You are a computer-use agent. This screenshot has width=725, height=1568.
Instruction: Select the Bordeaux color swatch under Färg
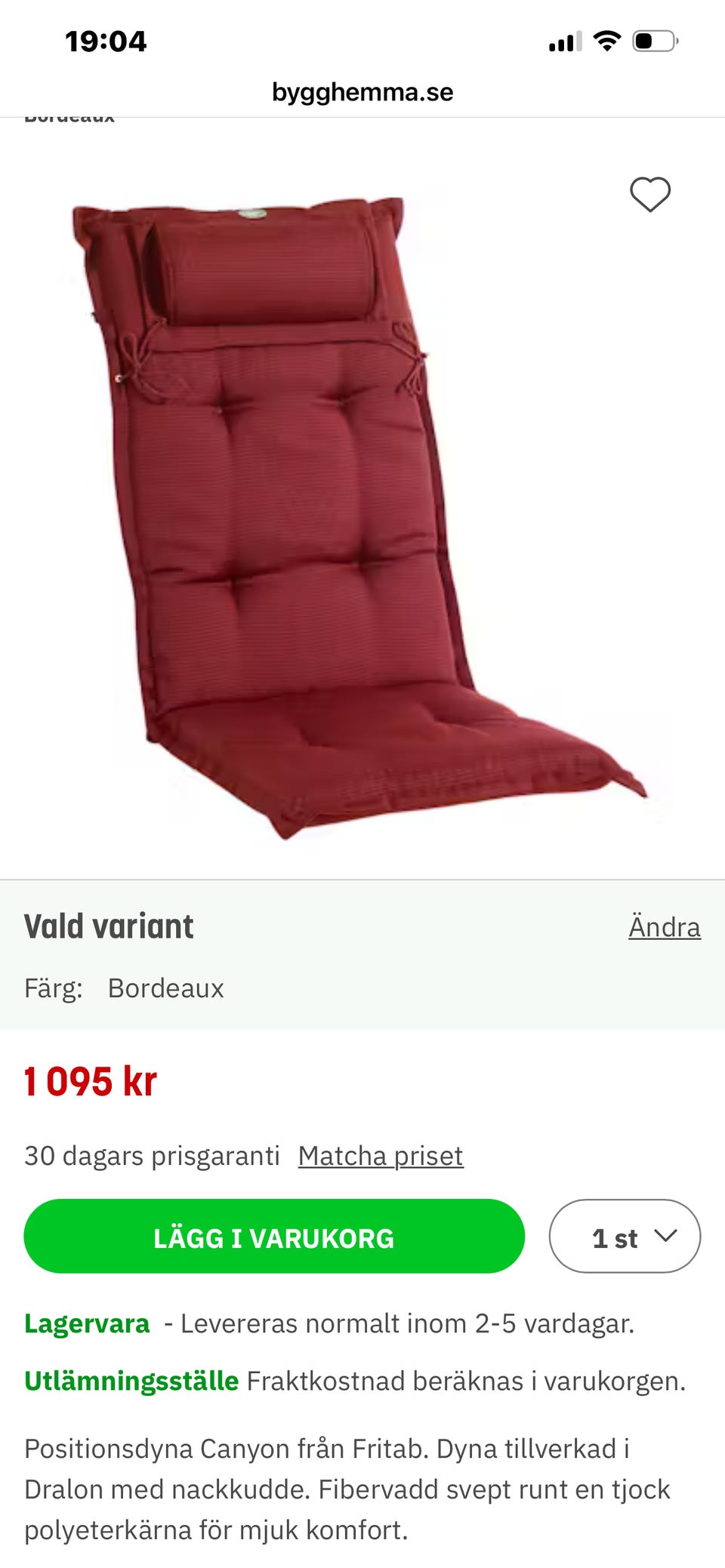[x=165, y=987]
